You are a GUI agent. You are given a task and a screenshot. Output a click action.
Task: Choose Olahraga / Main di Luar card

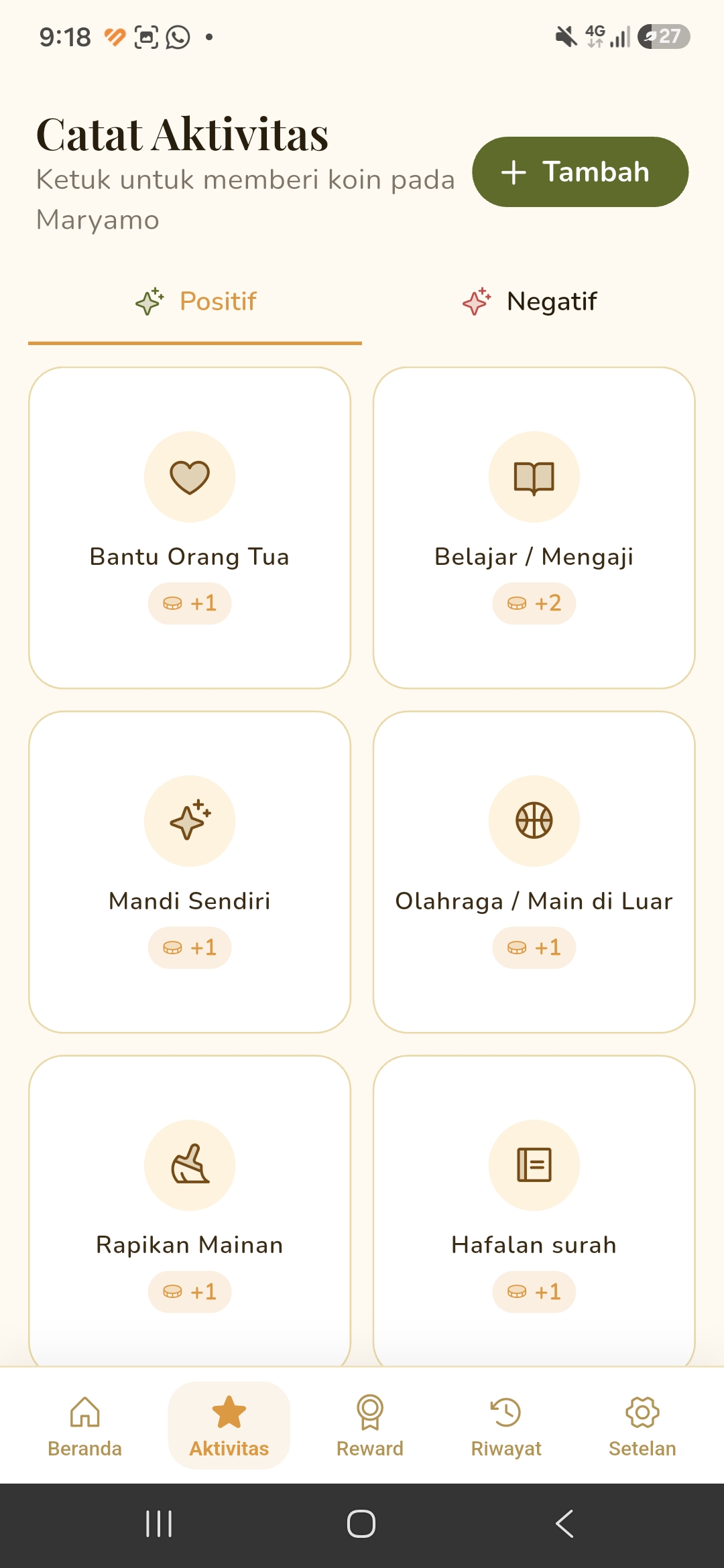point(534,872)
